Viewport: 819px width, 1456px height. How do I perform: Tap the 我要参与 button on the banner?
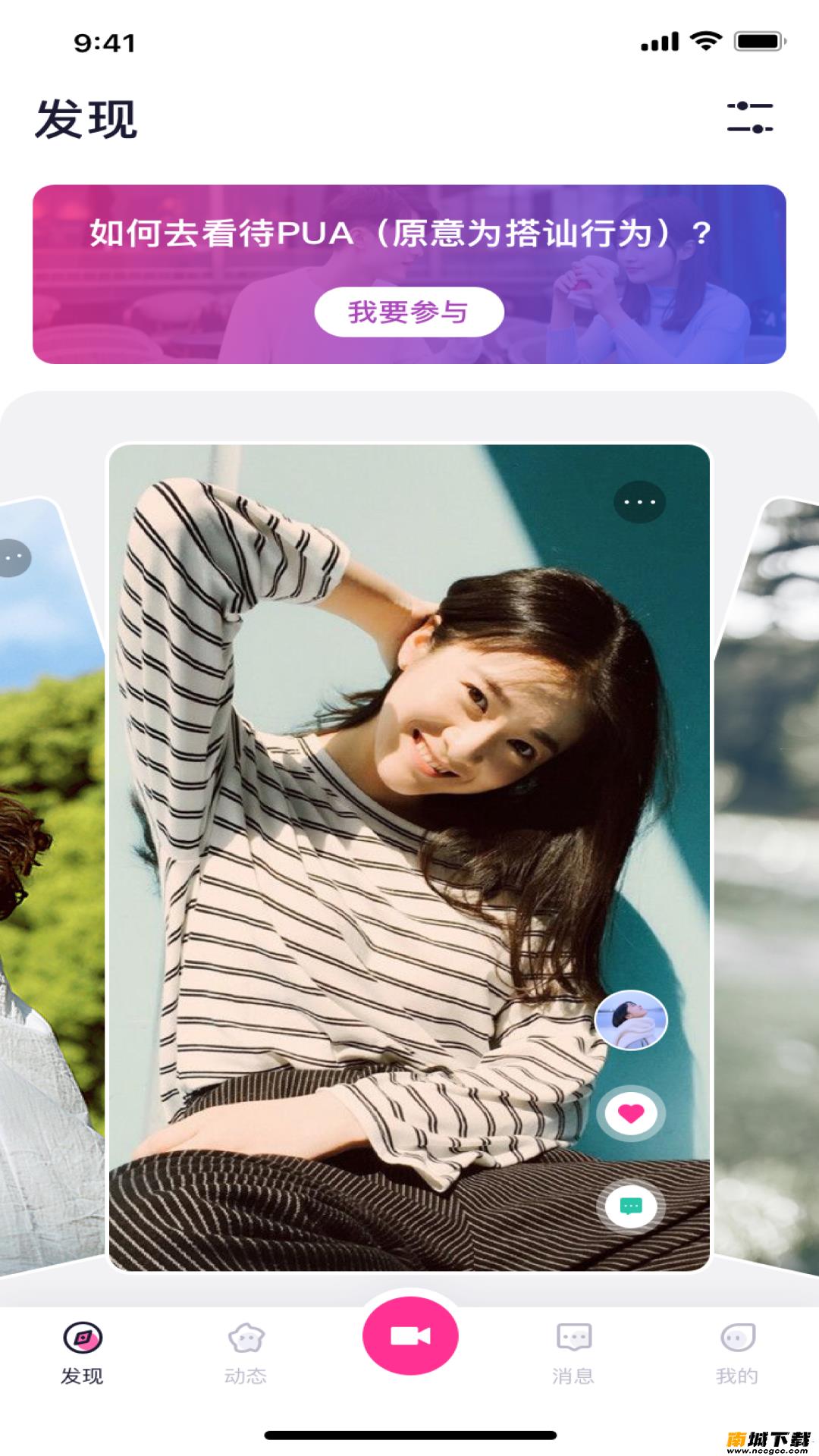409,312
